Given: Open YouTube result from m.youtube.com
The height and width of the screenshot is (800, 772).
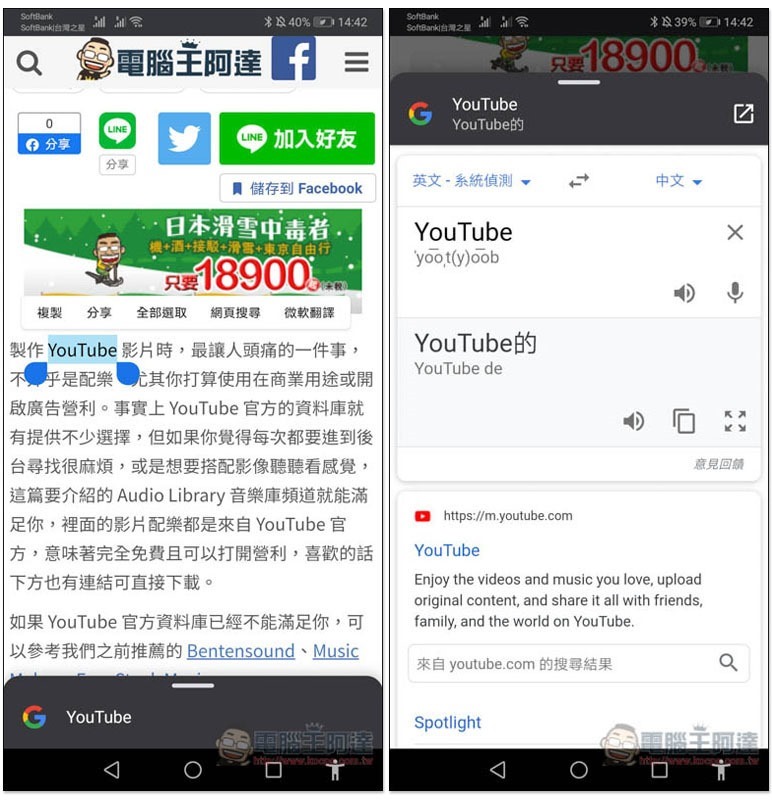Looking at the screenshot, I should tap(447, 550).
